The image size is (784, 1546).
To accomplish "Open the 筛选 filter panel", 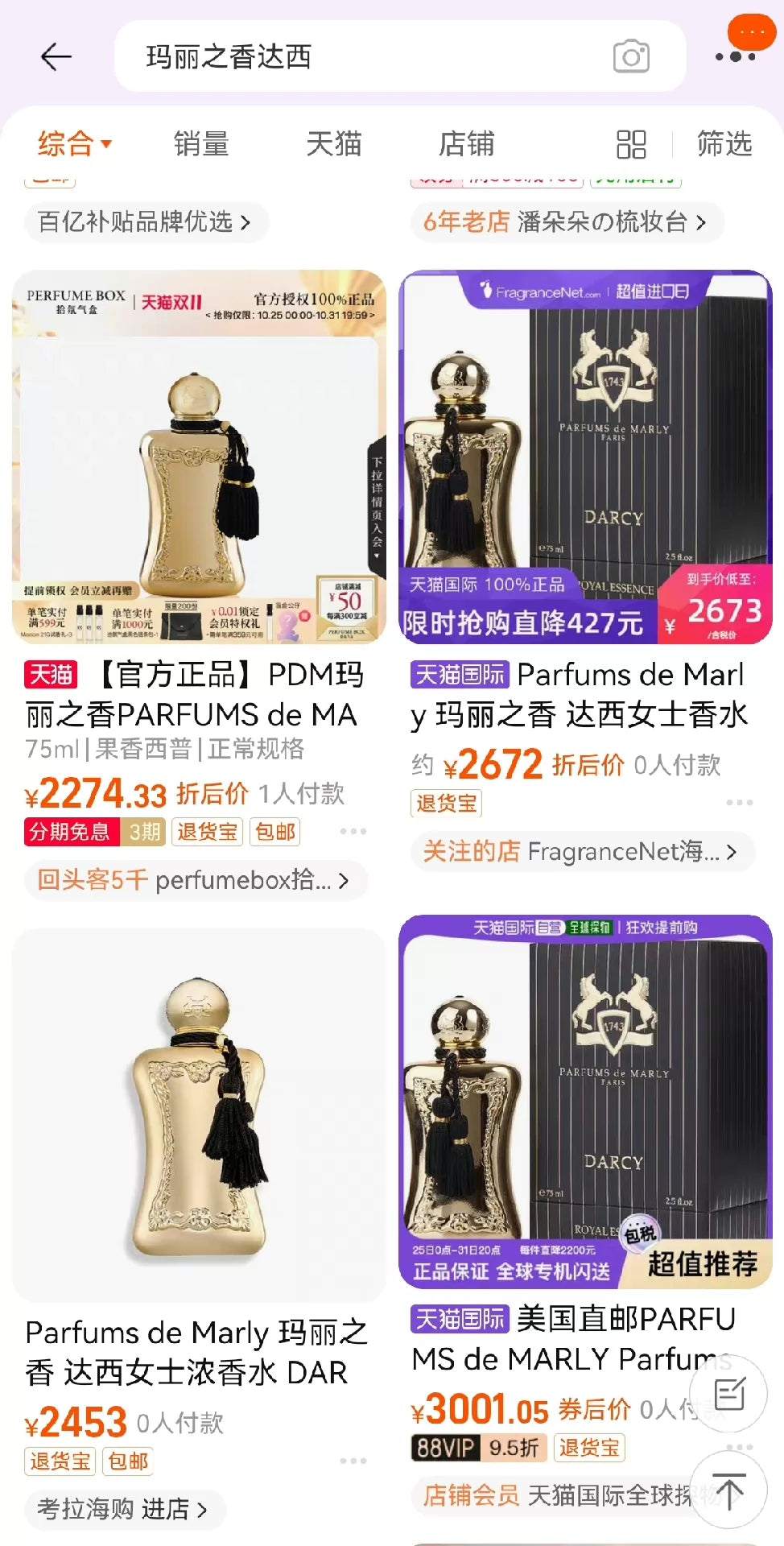I will coord(724,144).
